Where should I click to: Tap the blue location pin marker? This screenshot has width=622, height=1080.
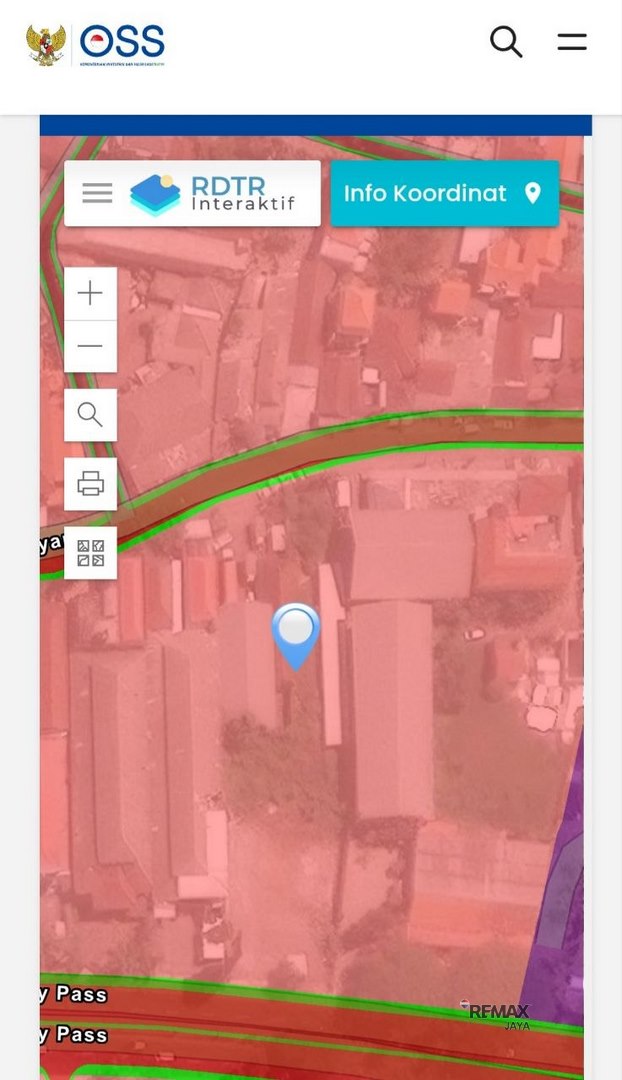pyautogui.click(x=296, y=633)
